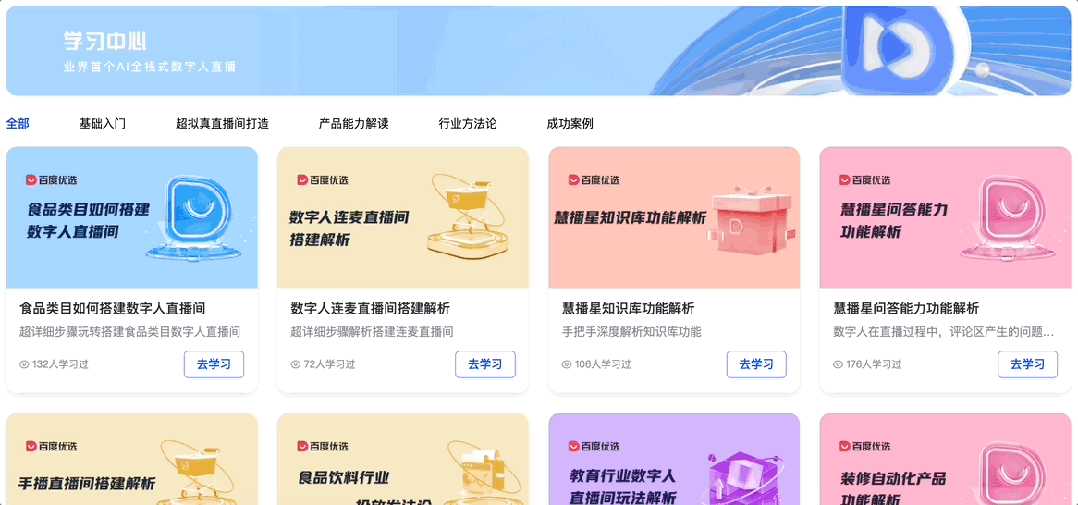Viewport: 1078px width, 505px height.
Task: Open the 教育行业数字人直播间玩法解析 card
Action: [674, 460]
